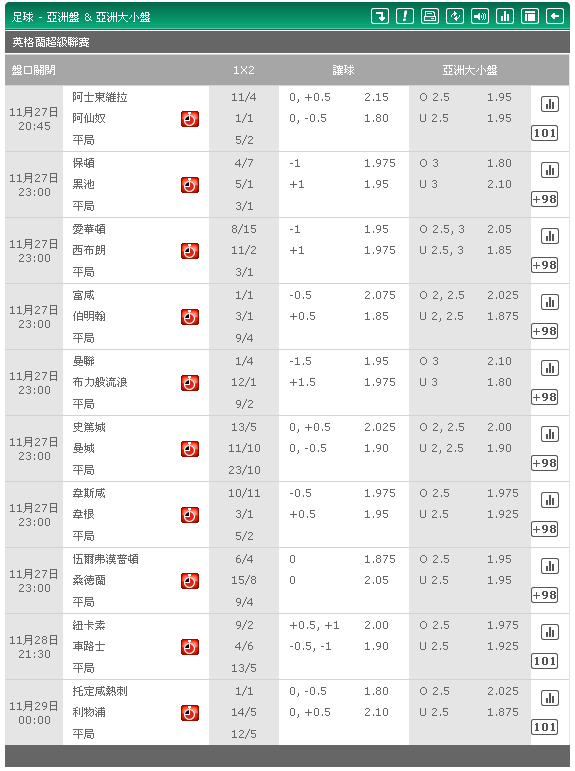
Task: Select 車路士 win odds 4/6
Action: click(x=244, y=646)
